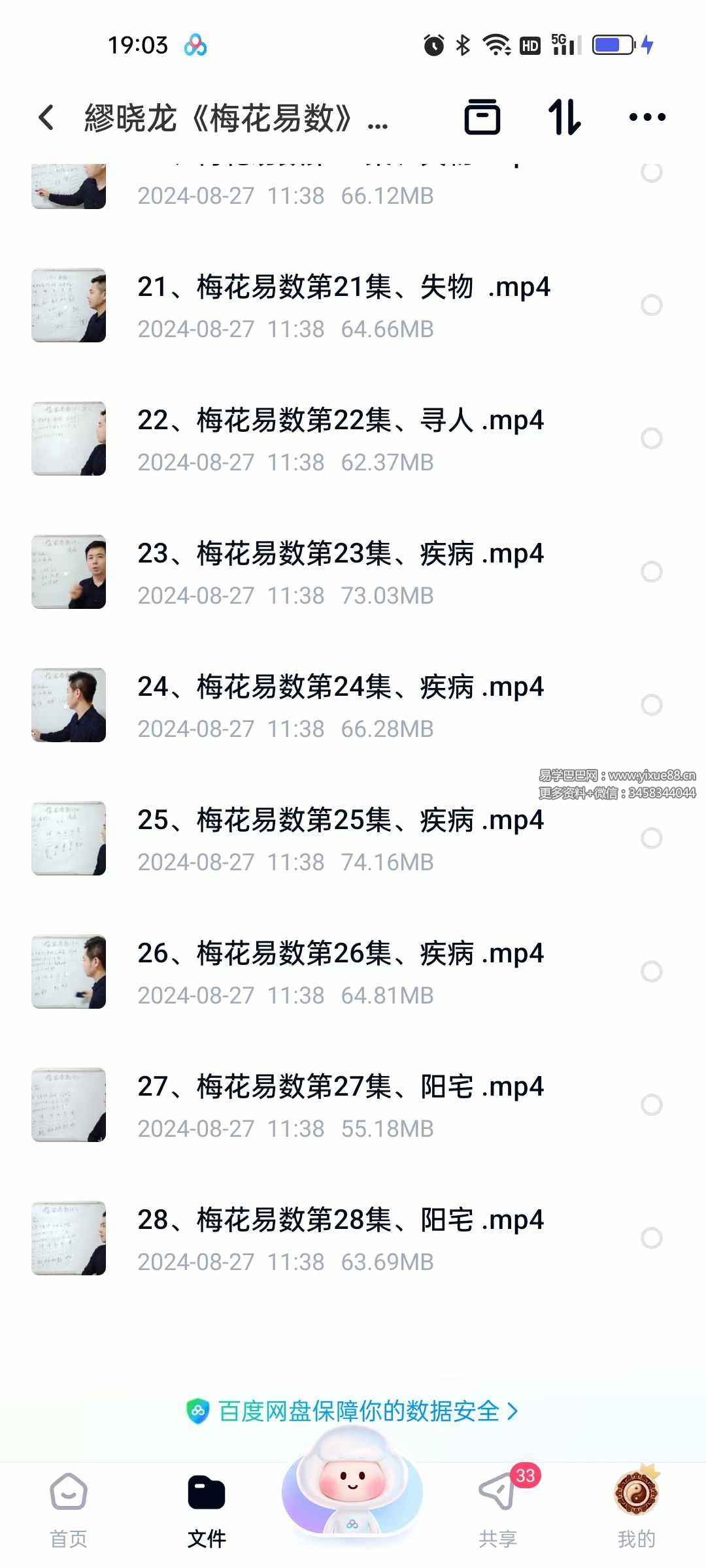Viewport: 706px width, 1568px height.
Task: Tap the back arrow in the top bar
Action: coord(44,116)
